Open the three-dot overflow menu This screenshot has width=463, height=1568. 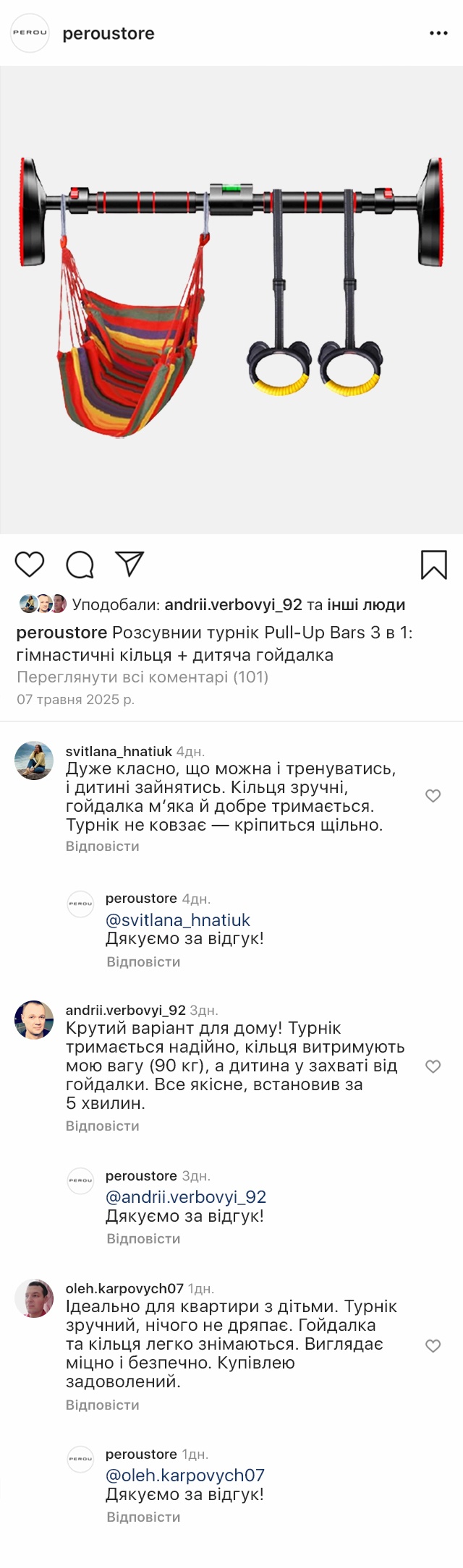[438, 33]
